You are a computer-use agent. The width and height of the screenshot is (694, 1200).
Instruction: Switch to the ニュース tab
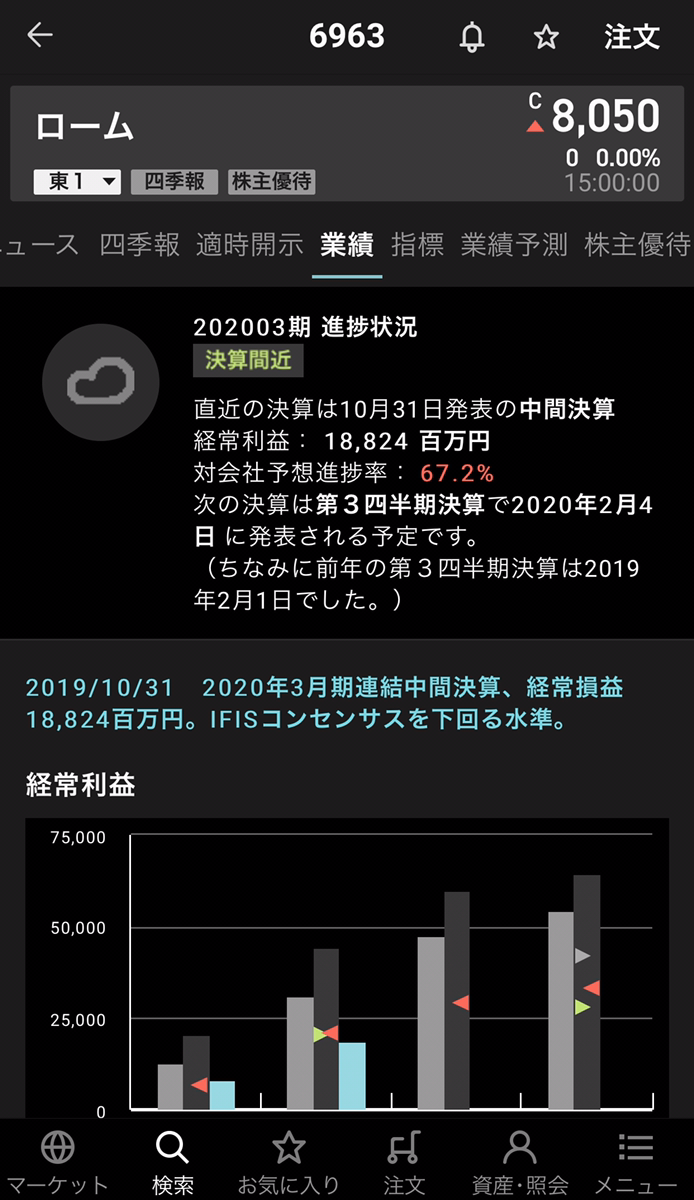coord(40,245)
